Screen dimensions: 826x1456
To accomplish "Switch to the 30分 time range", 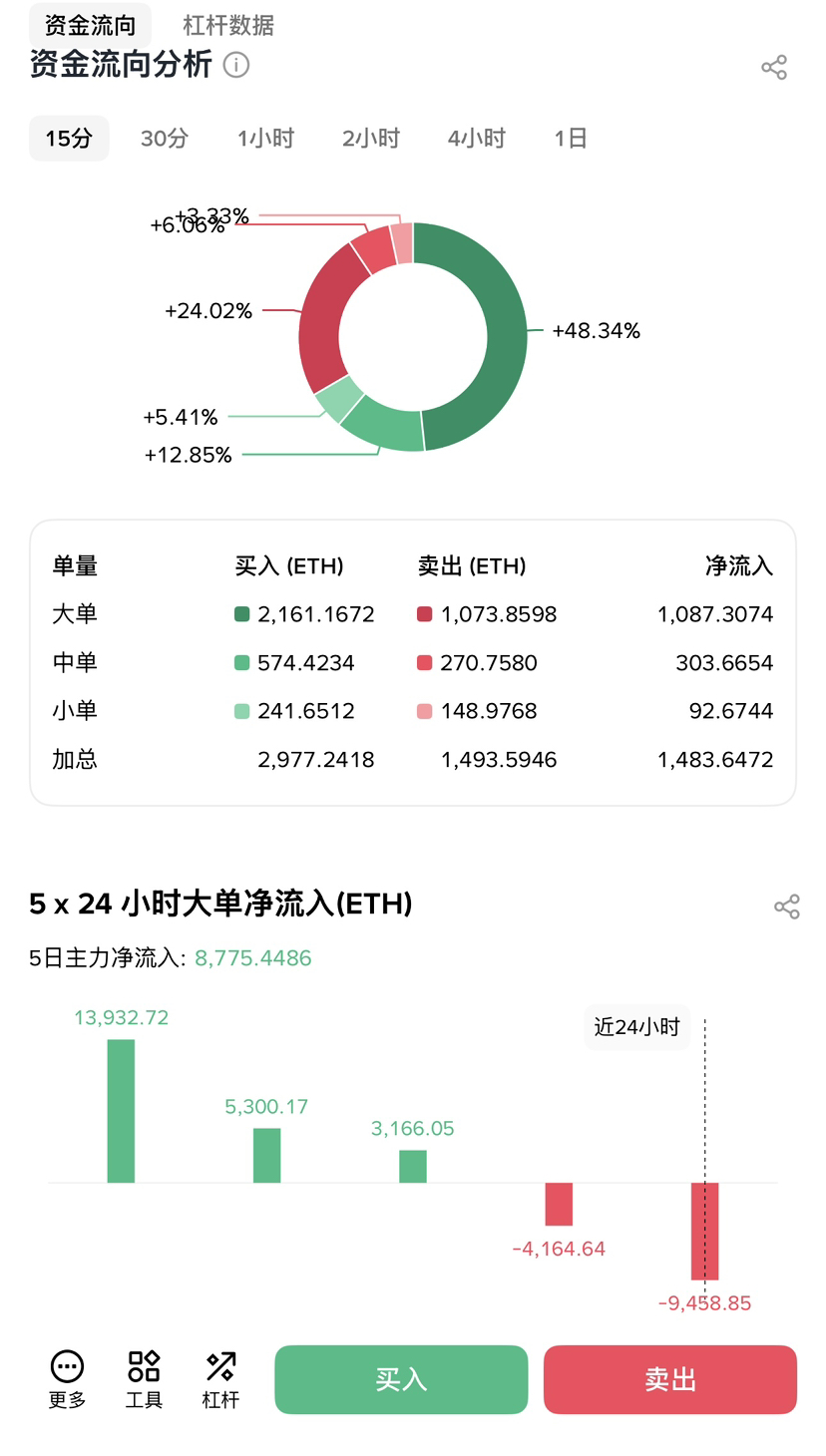I will [x=165, y=139].
